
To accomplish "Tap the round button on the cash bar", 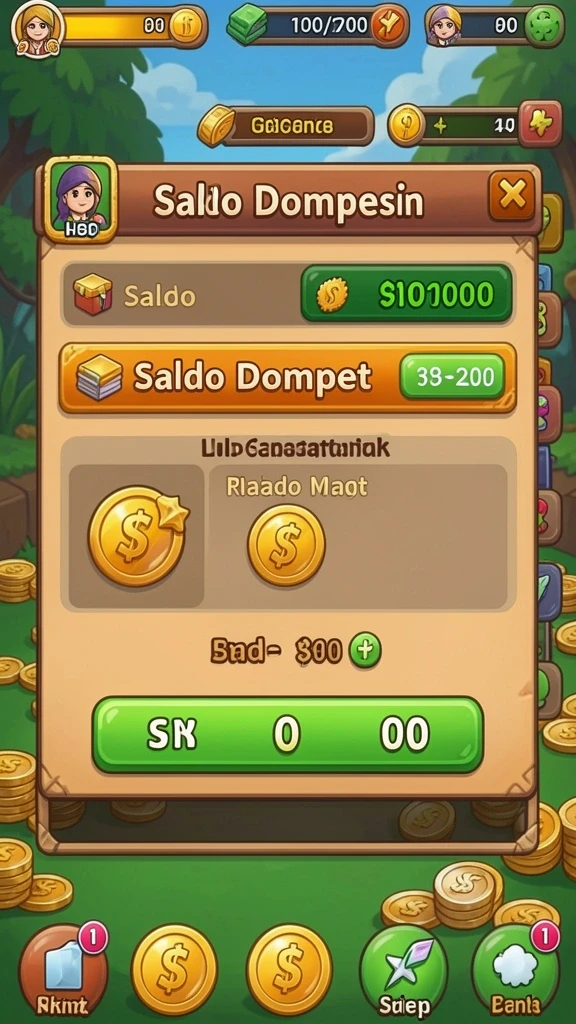I will click(390, 26).
